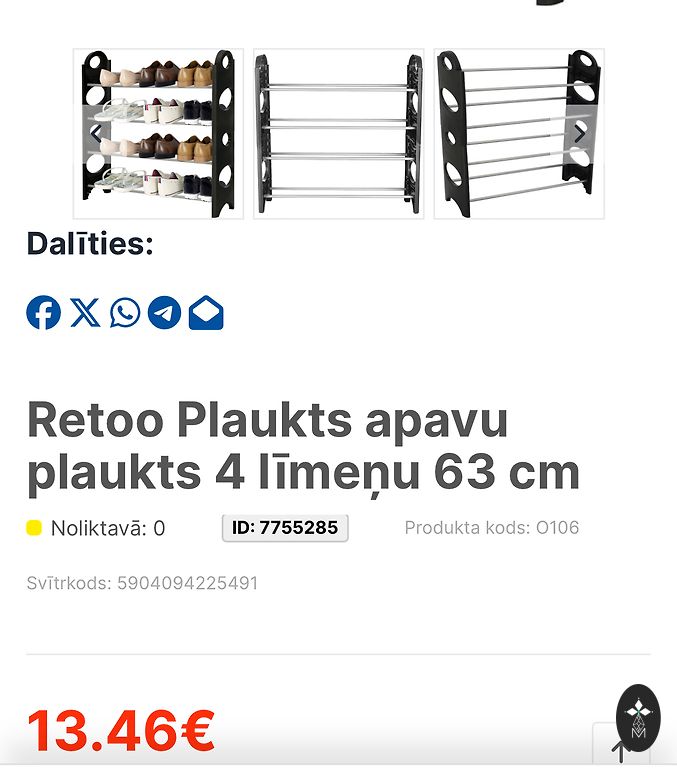Show next product thumbnails in carousel
The height and width of the screenshot is (768, 677).
point(579,133)
